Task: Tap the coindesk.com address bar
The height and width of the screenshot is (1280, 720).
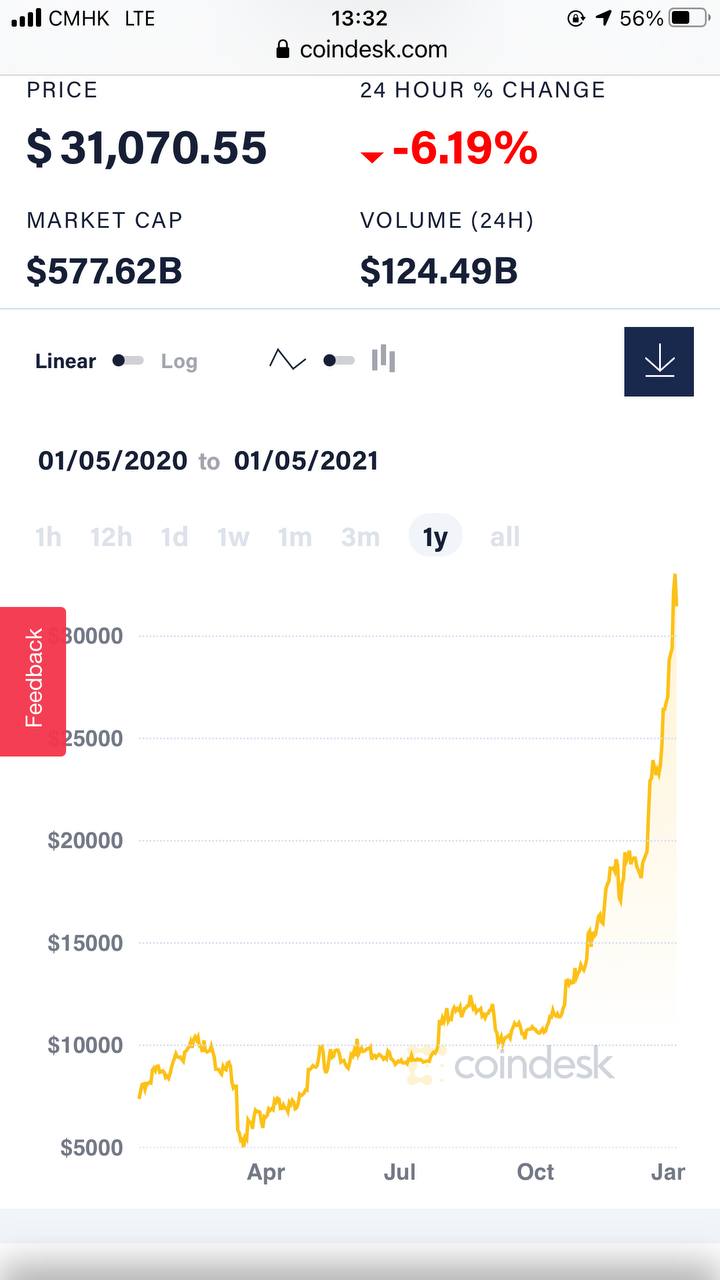Action: (360, 49)
